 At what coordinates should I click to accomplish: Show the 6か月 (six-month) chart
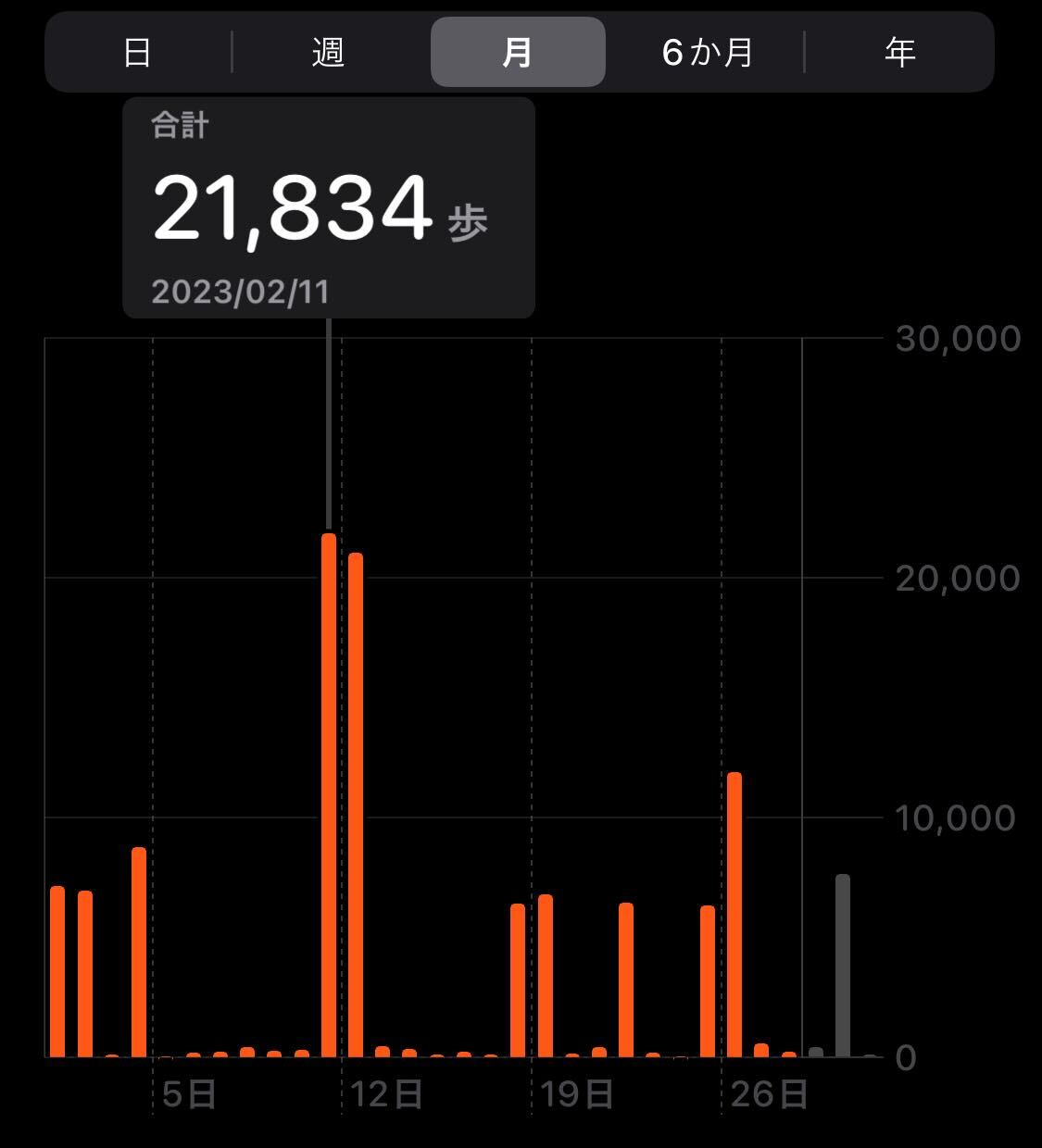pos(708,52)
